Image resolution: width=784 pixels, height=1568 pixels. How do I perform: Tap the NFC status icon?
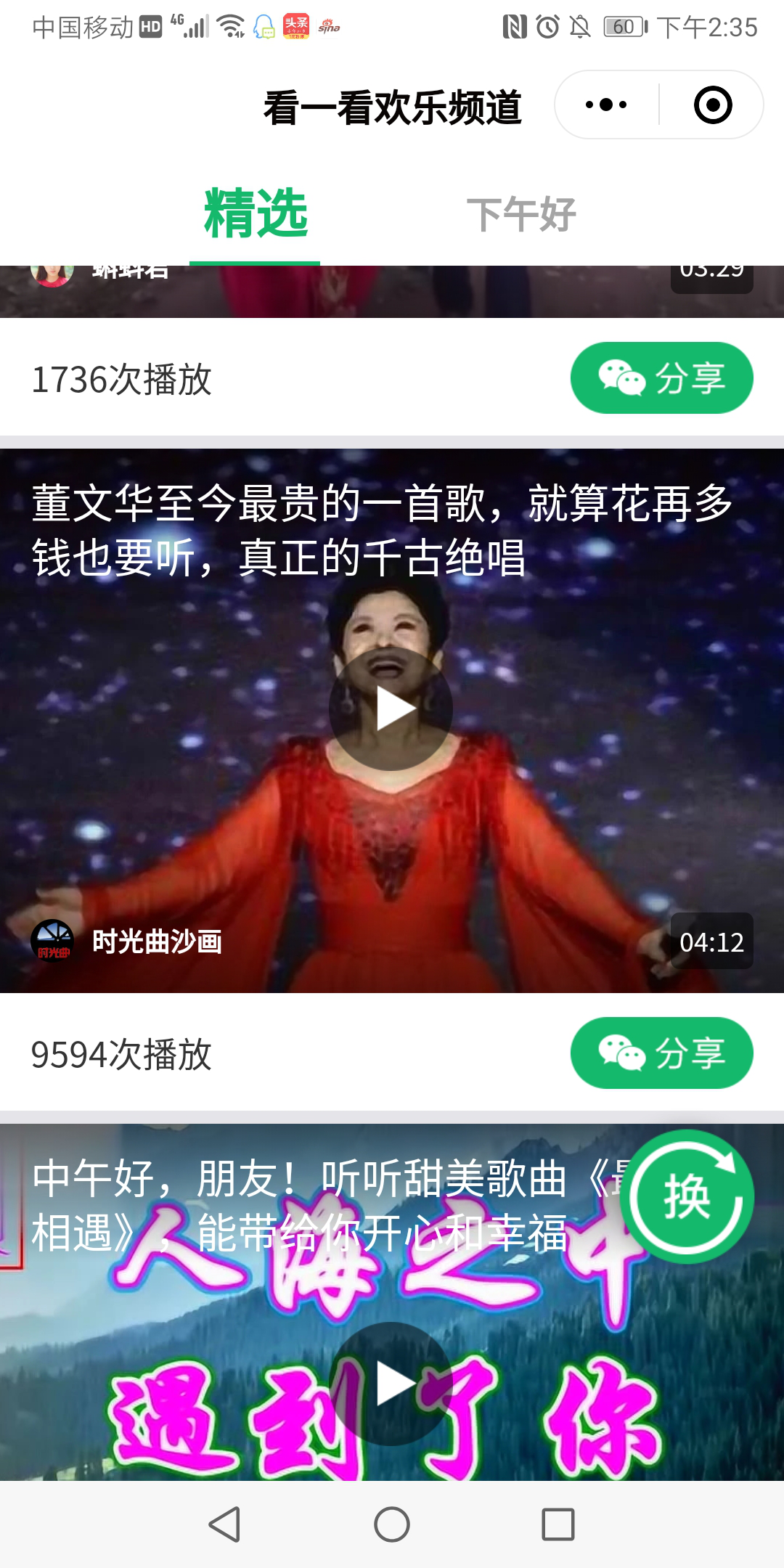[513, 28]
